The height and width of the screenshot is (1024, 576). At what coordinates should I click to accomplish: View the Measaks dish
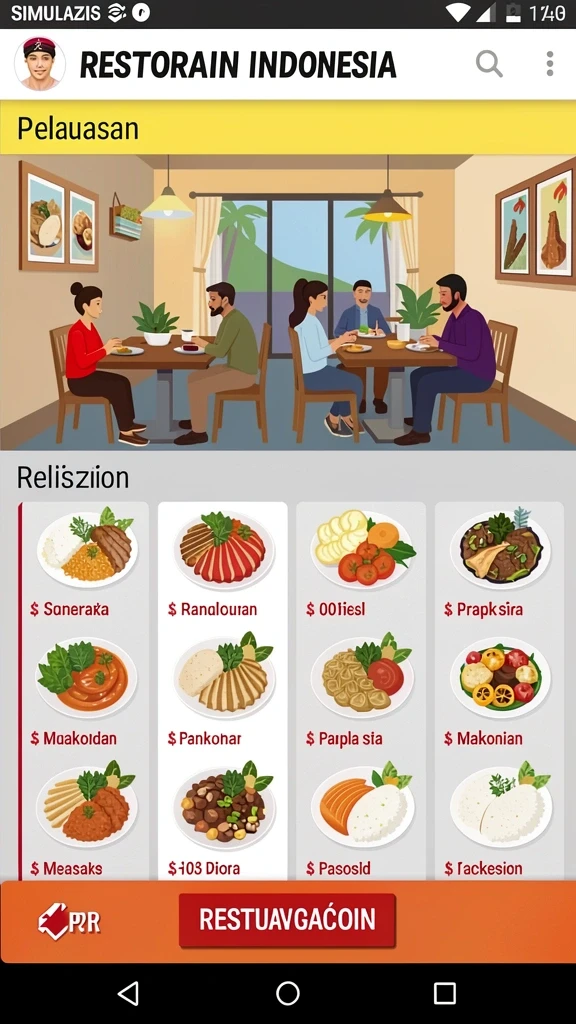86,819
